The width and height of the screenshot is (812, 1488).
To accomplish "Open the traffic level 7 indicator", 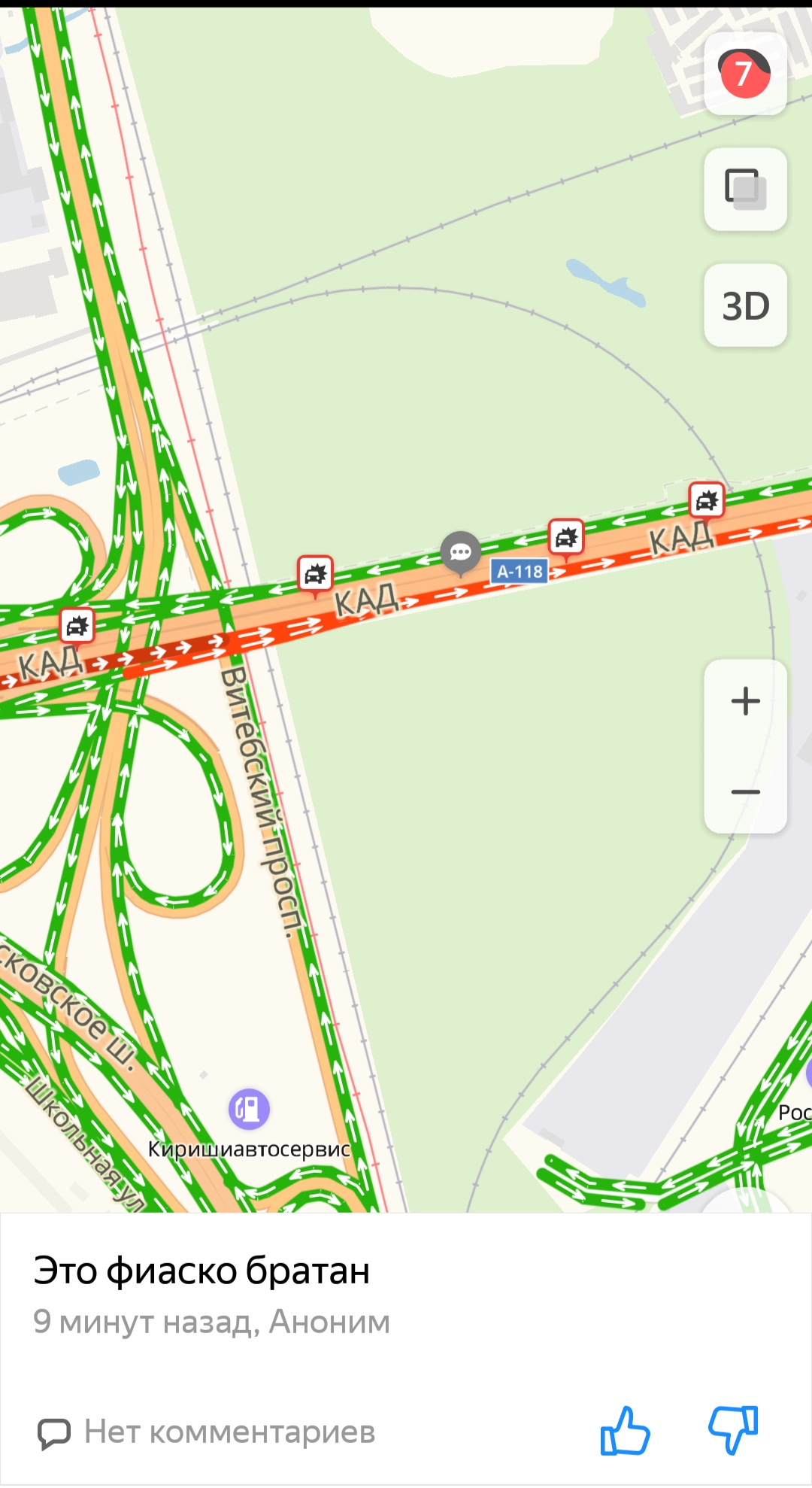I will (x=744, y=74).
